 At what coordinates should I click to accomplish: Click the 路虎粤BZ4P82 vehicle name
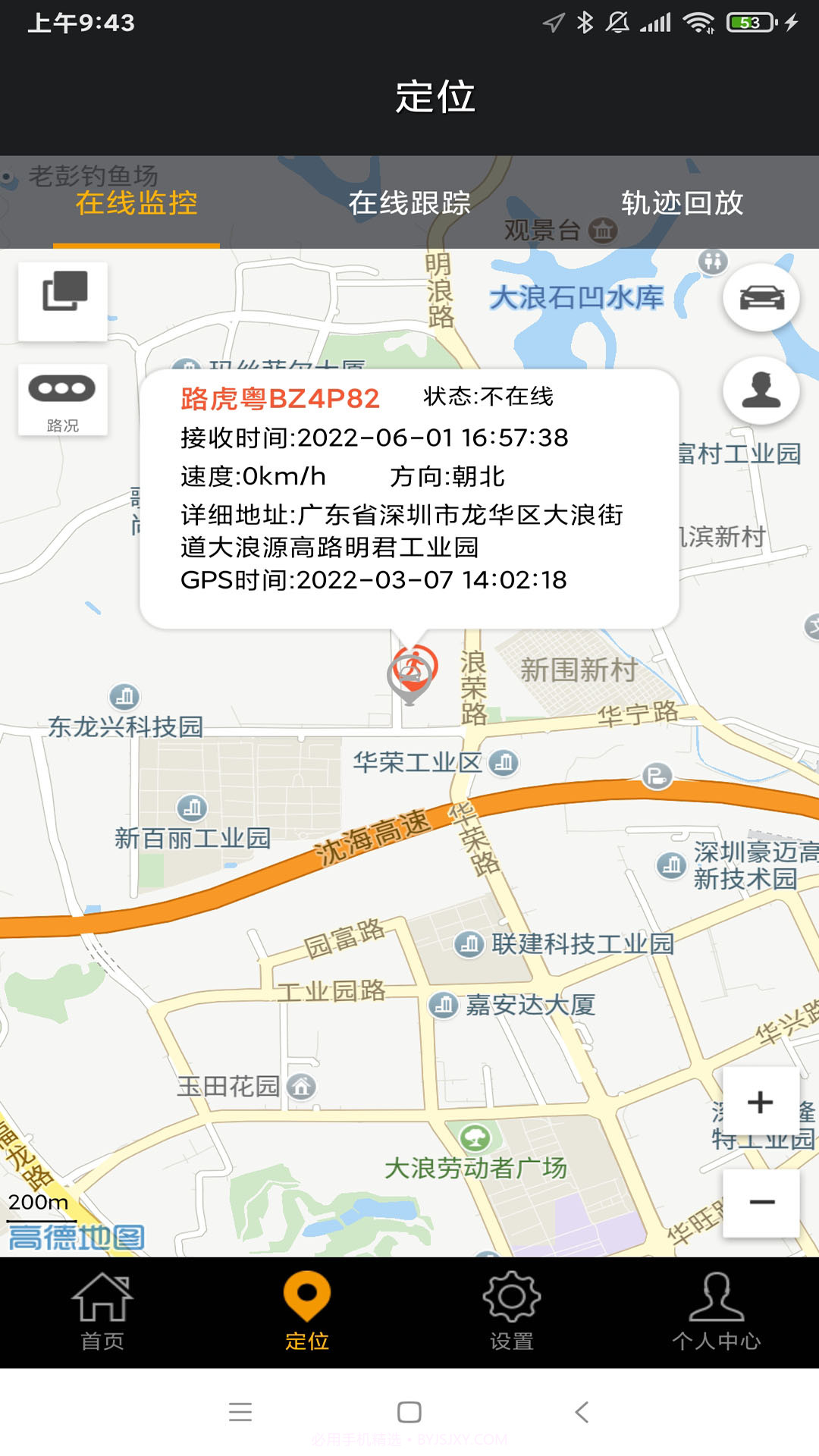[281, 396]
